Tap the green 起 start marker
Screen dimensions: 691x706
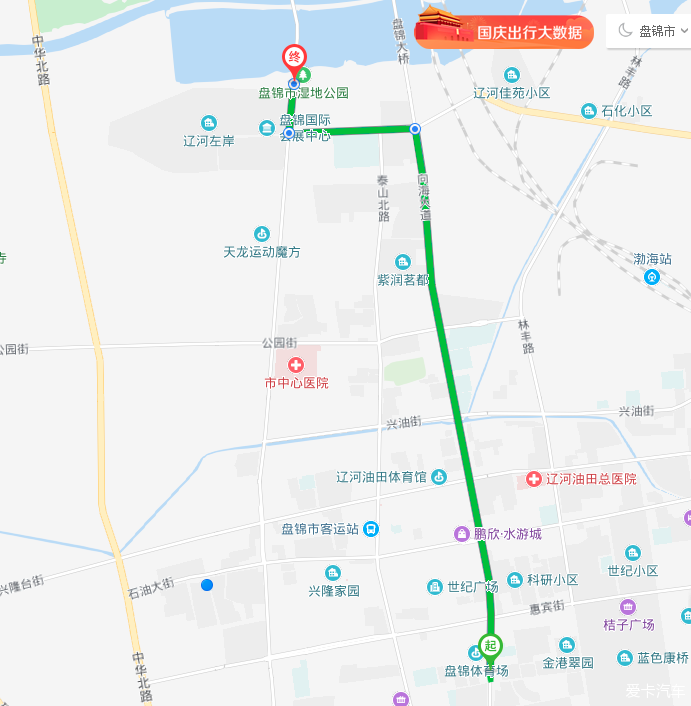pyautogui.click(x=489, y=645)
